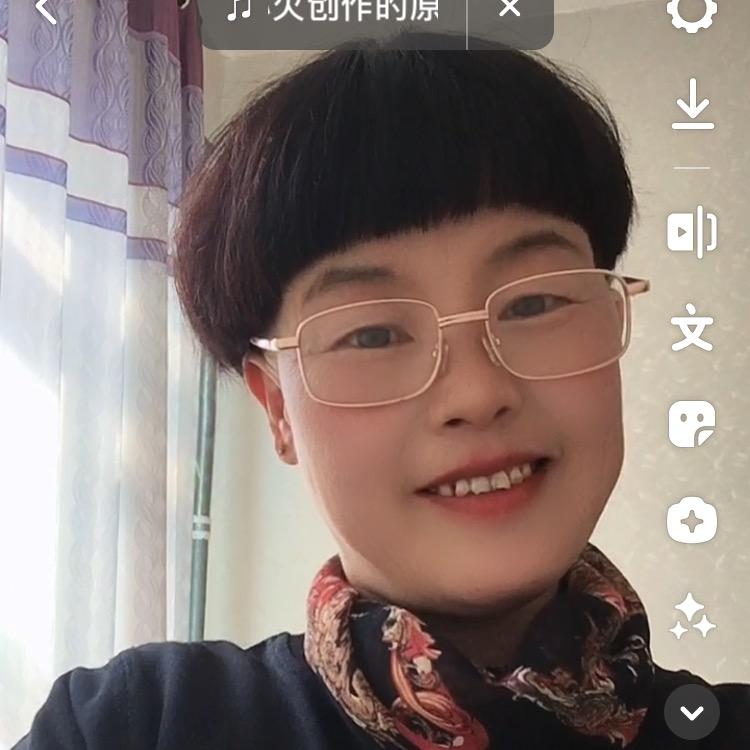The width and height of the screenshot is (750, 750).
Task: Download the video to device
Action: click(693, 105)
